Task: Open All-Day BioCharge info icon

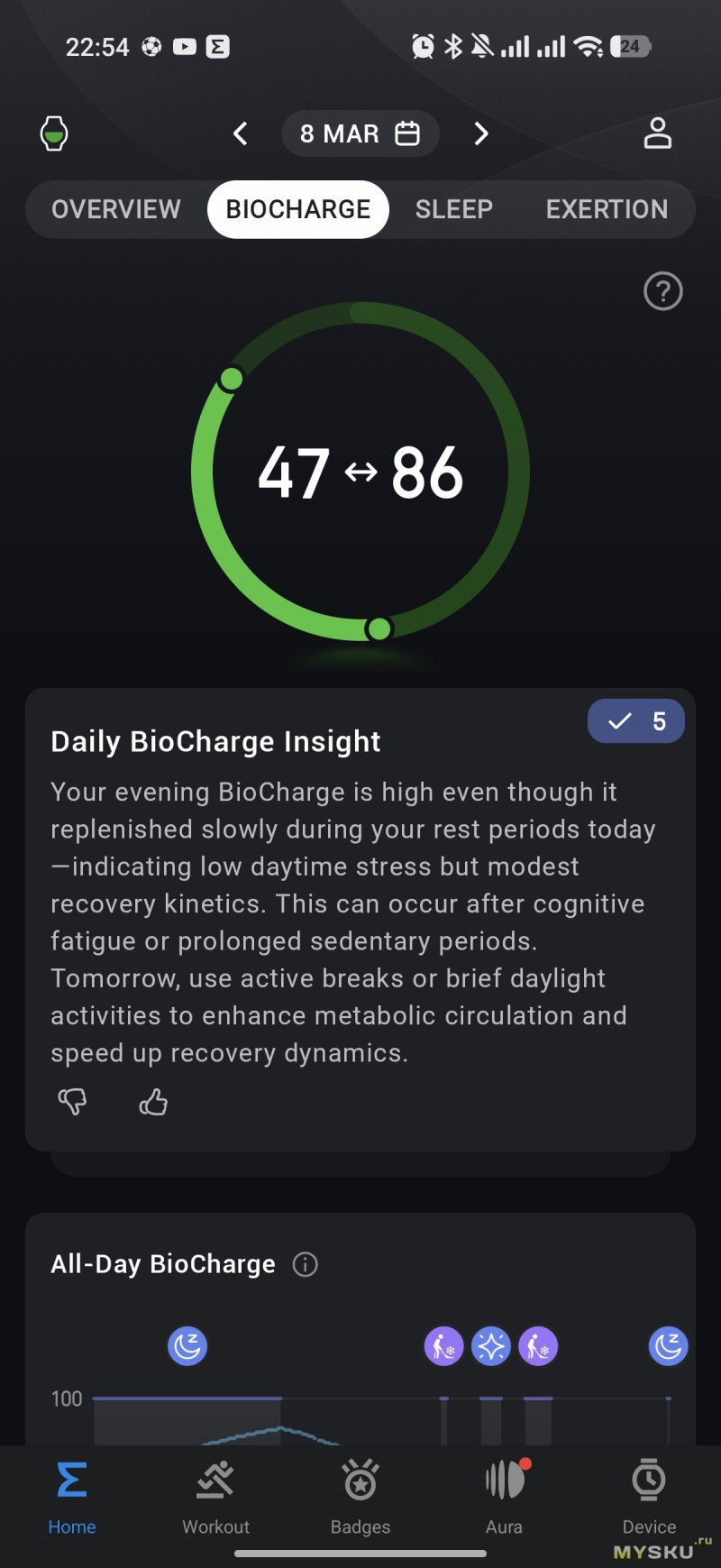Action: [x=306, y=1264]
